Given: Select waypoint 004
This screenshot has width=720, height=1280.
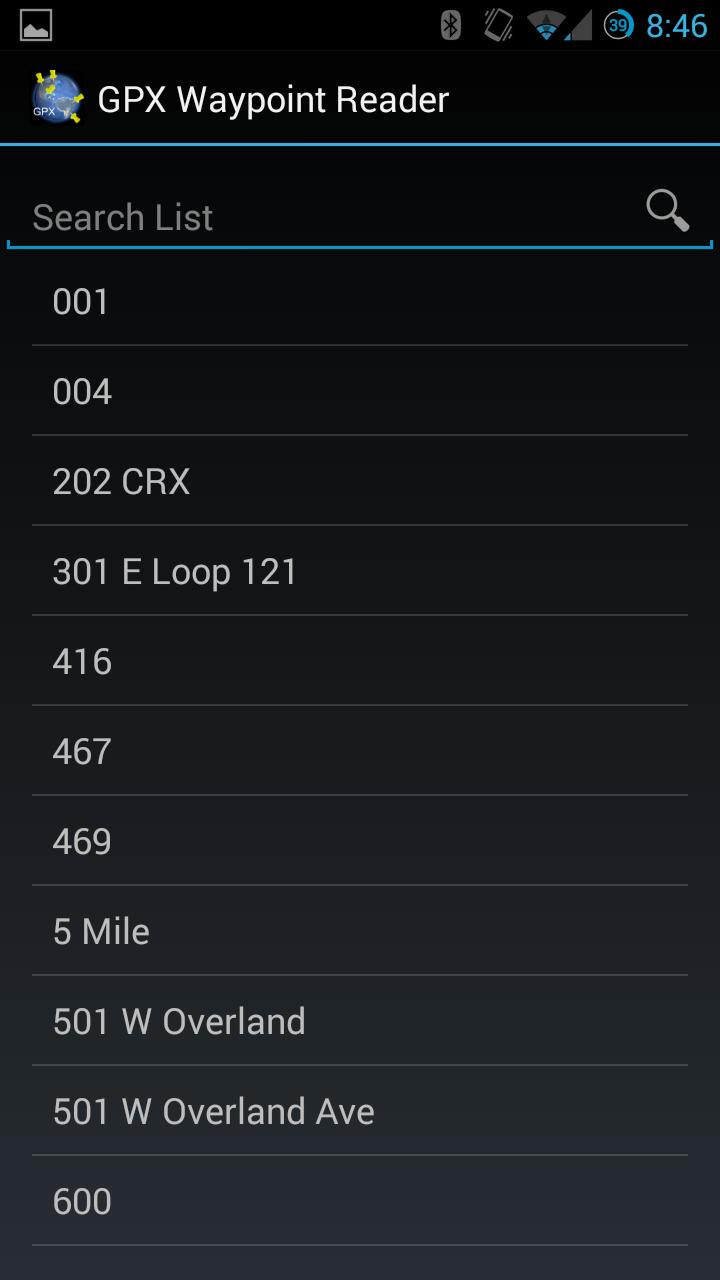Looking at the screenshot, I should coord(360,391).
